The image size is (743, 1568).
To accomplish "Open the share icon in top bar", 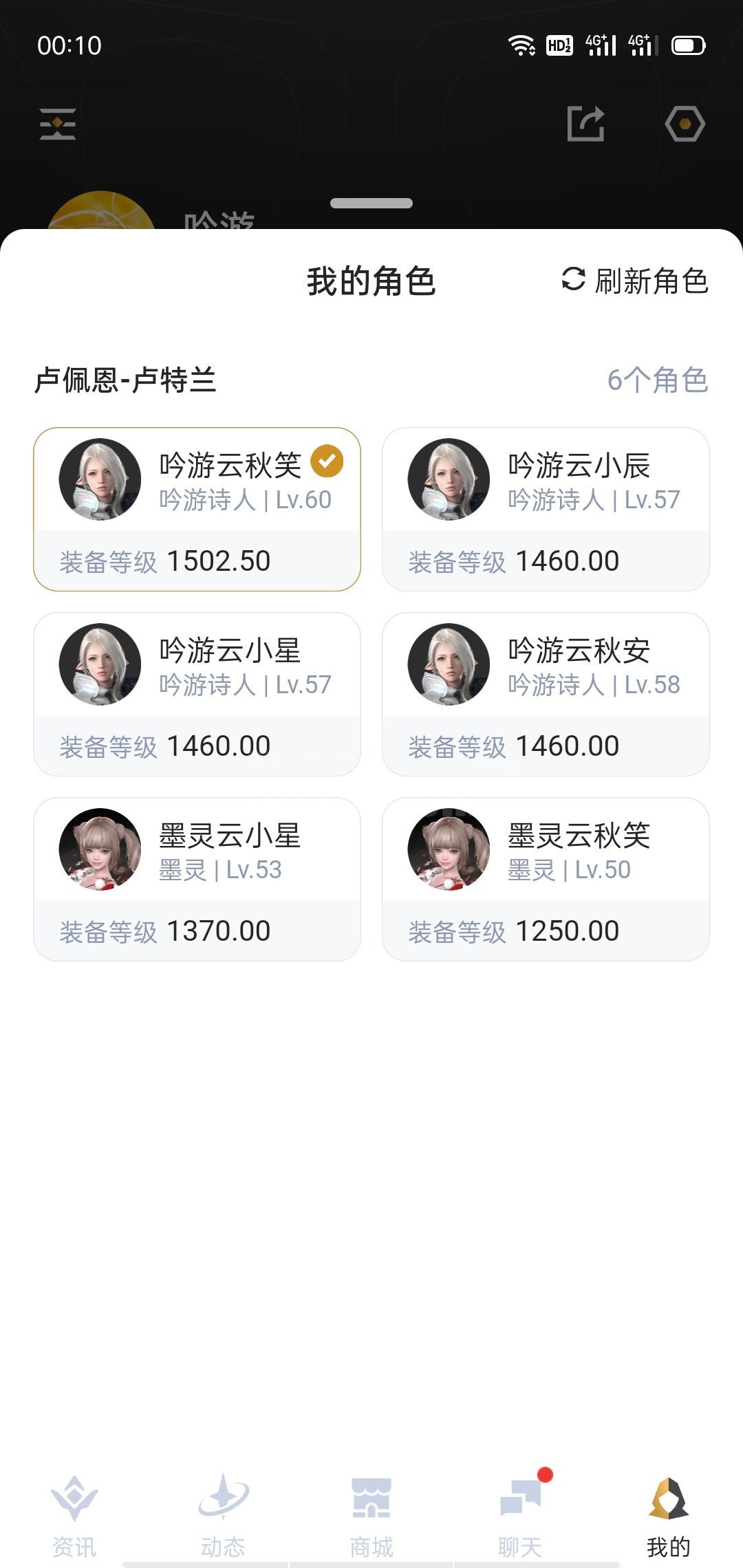I will click(x=585, y=124).
